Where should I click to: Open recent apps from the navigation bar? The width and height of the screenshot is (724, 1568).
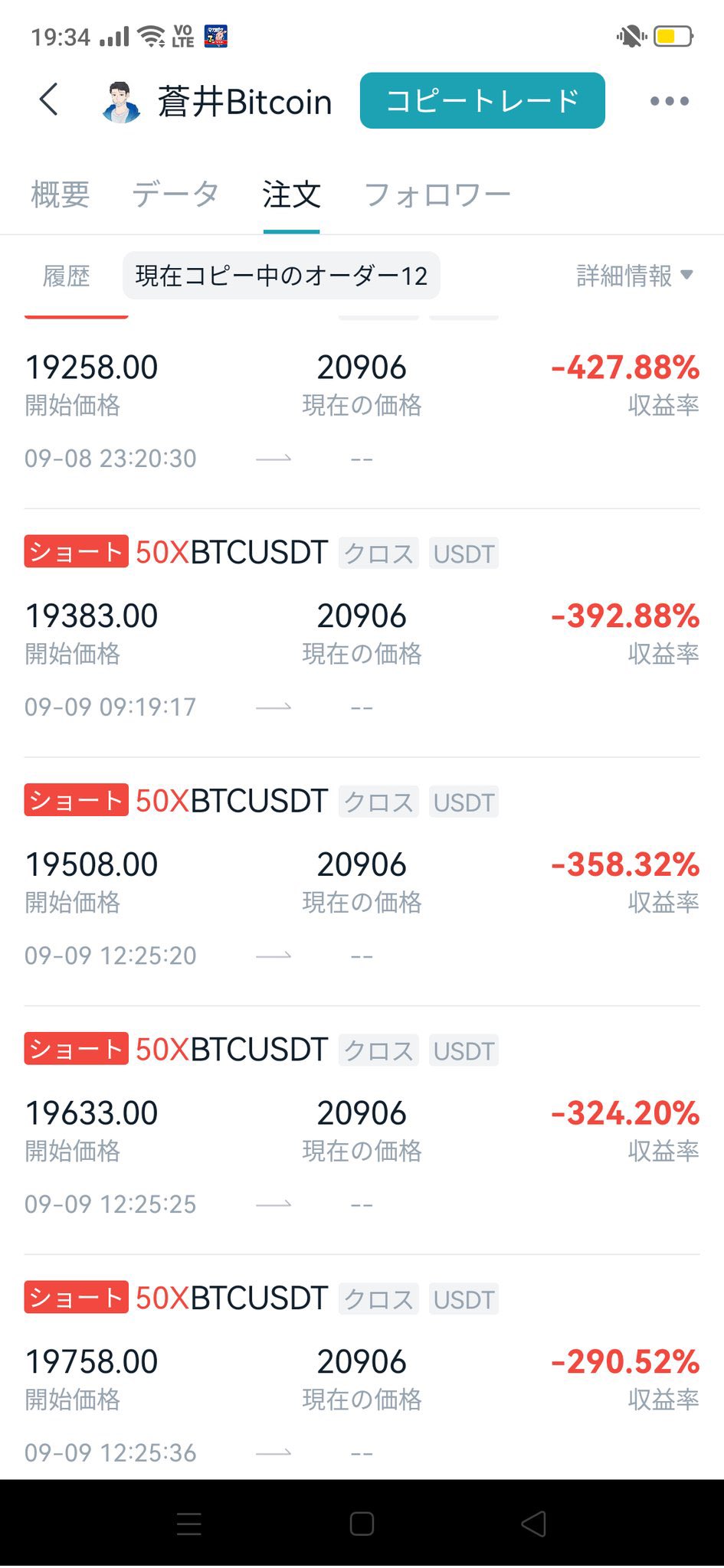pos(189,1524)
